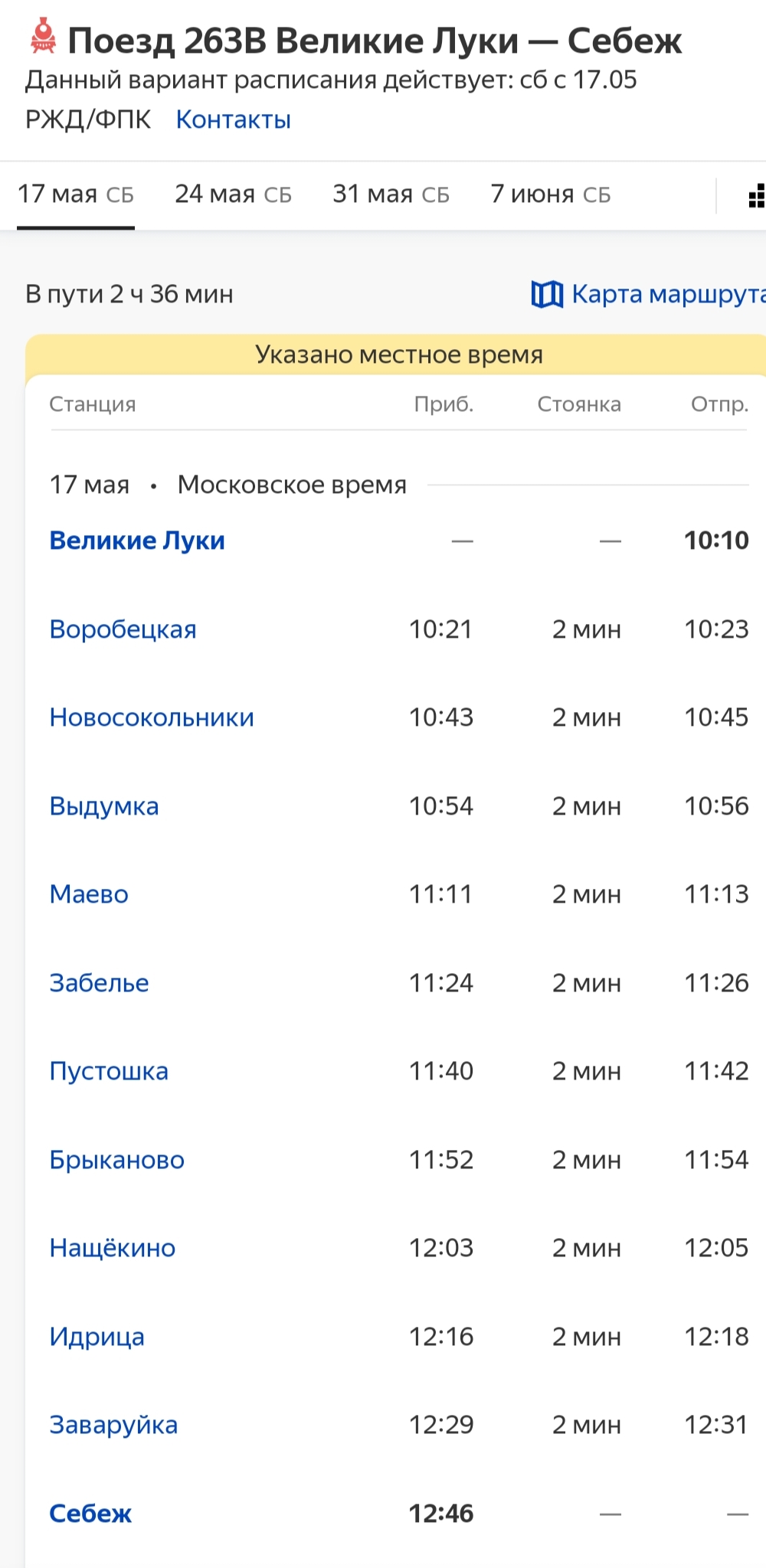Select the 31 мая date tab
The image size is (766, 1568).
coord(391,194)
